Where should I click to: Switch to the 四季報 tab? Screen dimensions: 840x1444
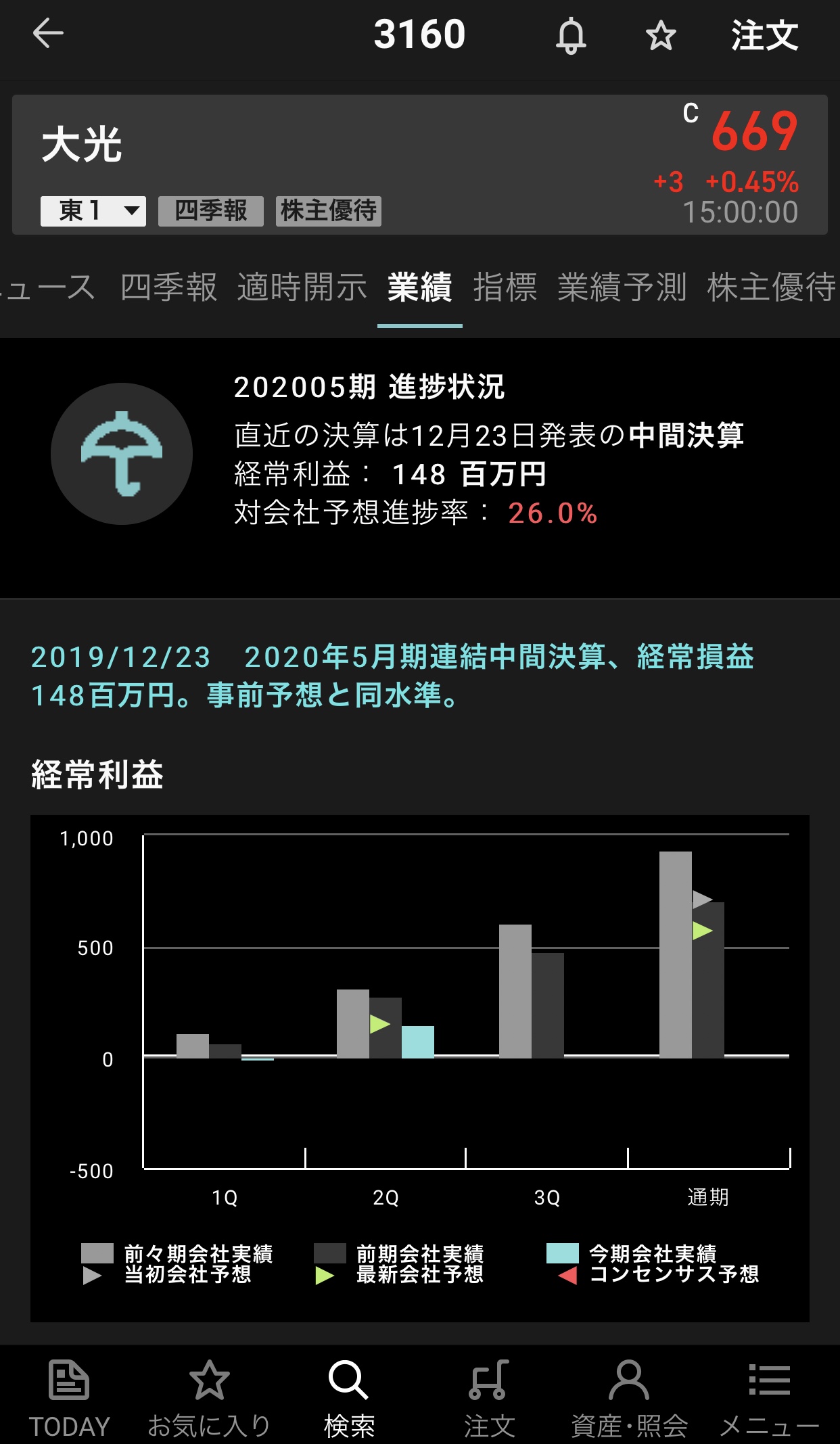pyautogui.click(x=168, y=287)
